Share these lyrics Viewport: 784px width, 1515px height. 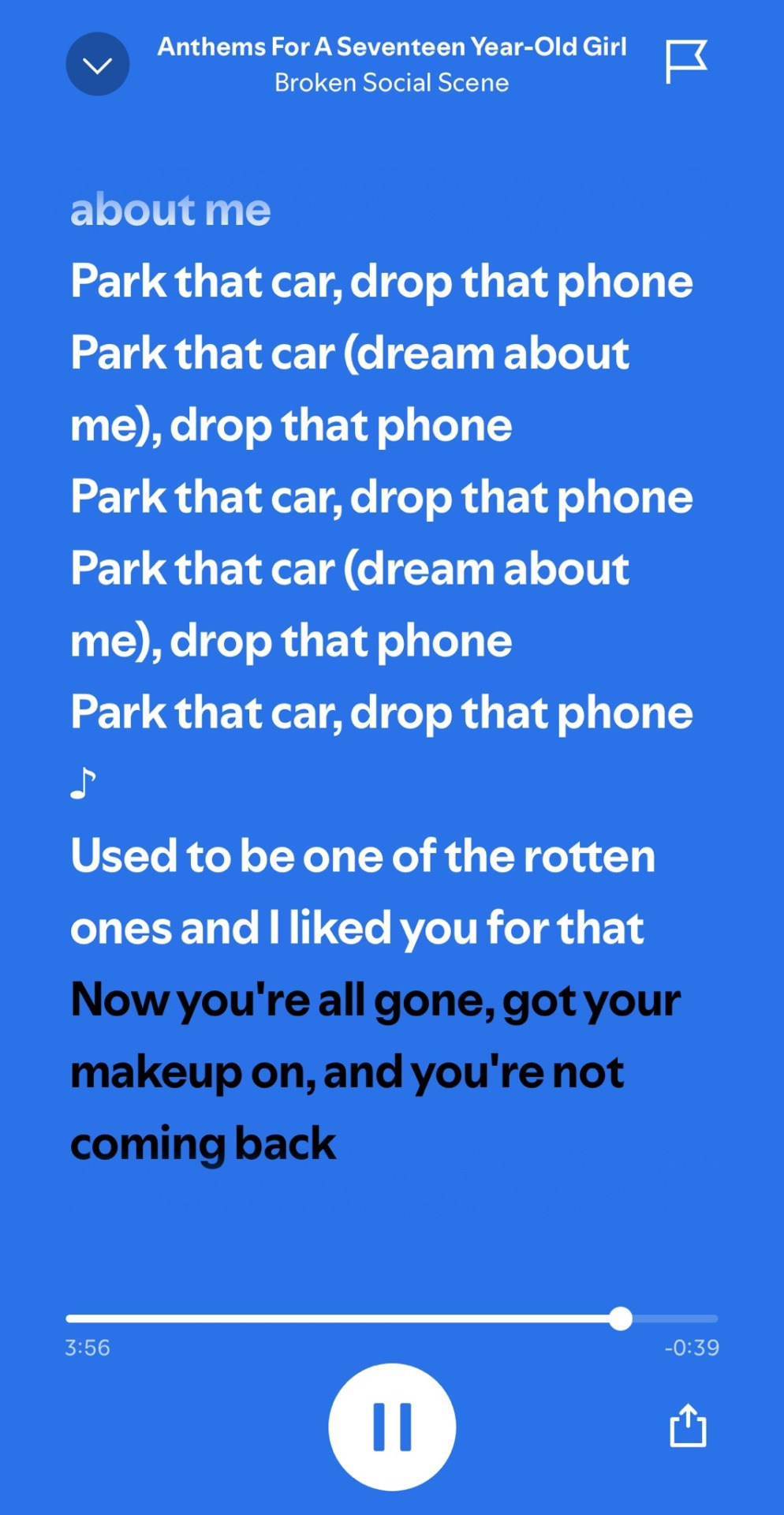(x=688, y=1425)
